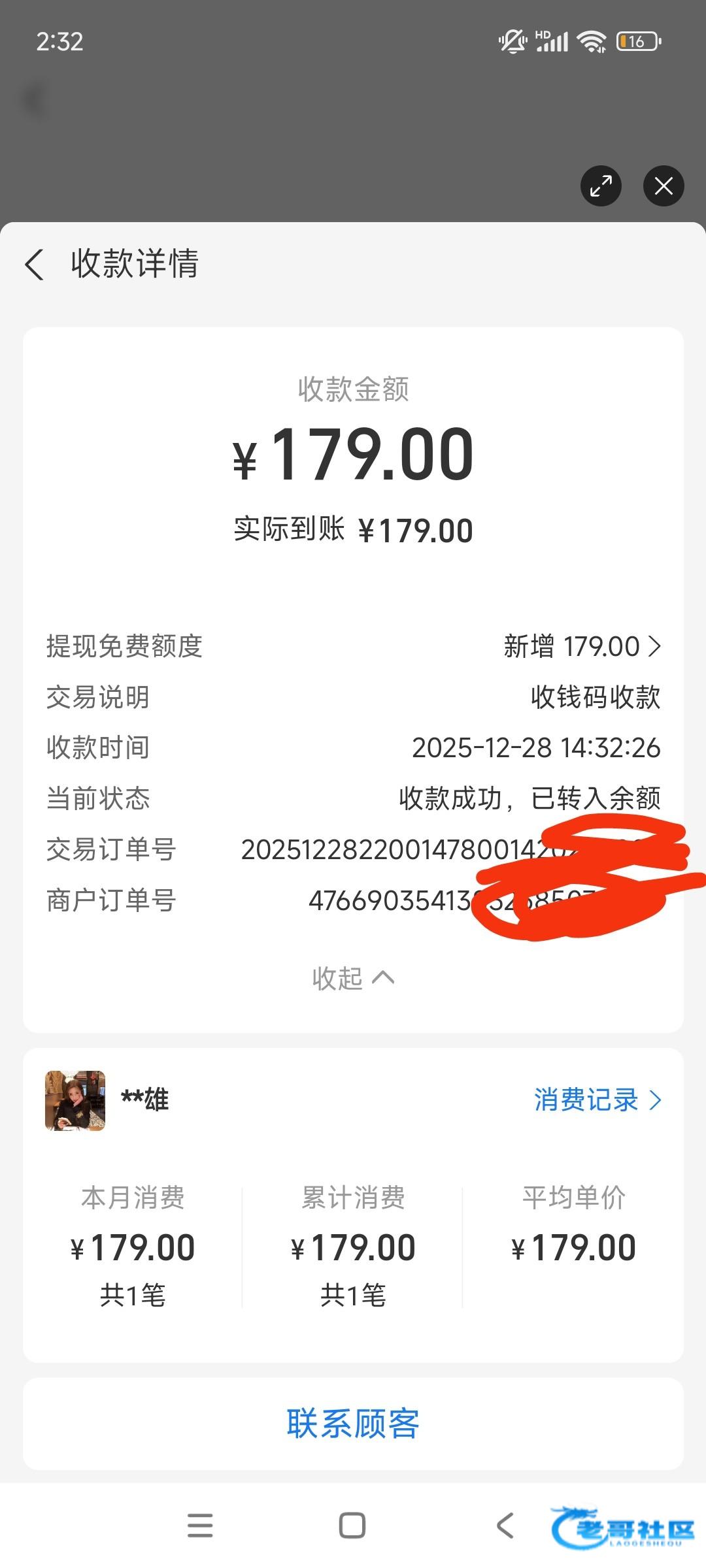Open 提现免费额度 新增 179.00 details

pos(582,646)
